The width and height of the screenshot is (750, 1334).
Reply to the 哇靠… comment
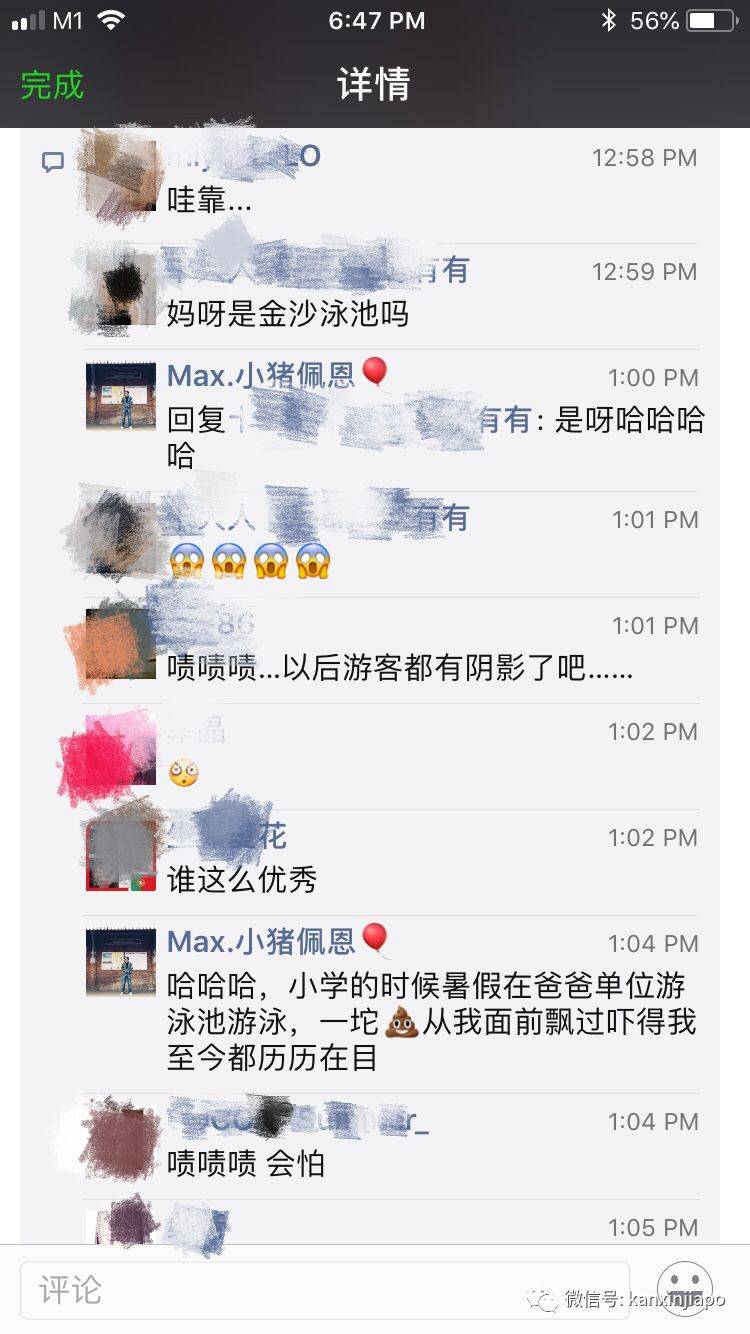click(x=210, y=201)
